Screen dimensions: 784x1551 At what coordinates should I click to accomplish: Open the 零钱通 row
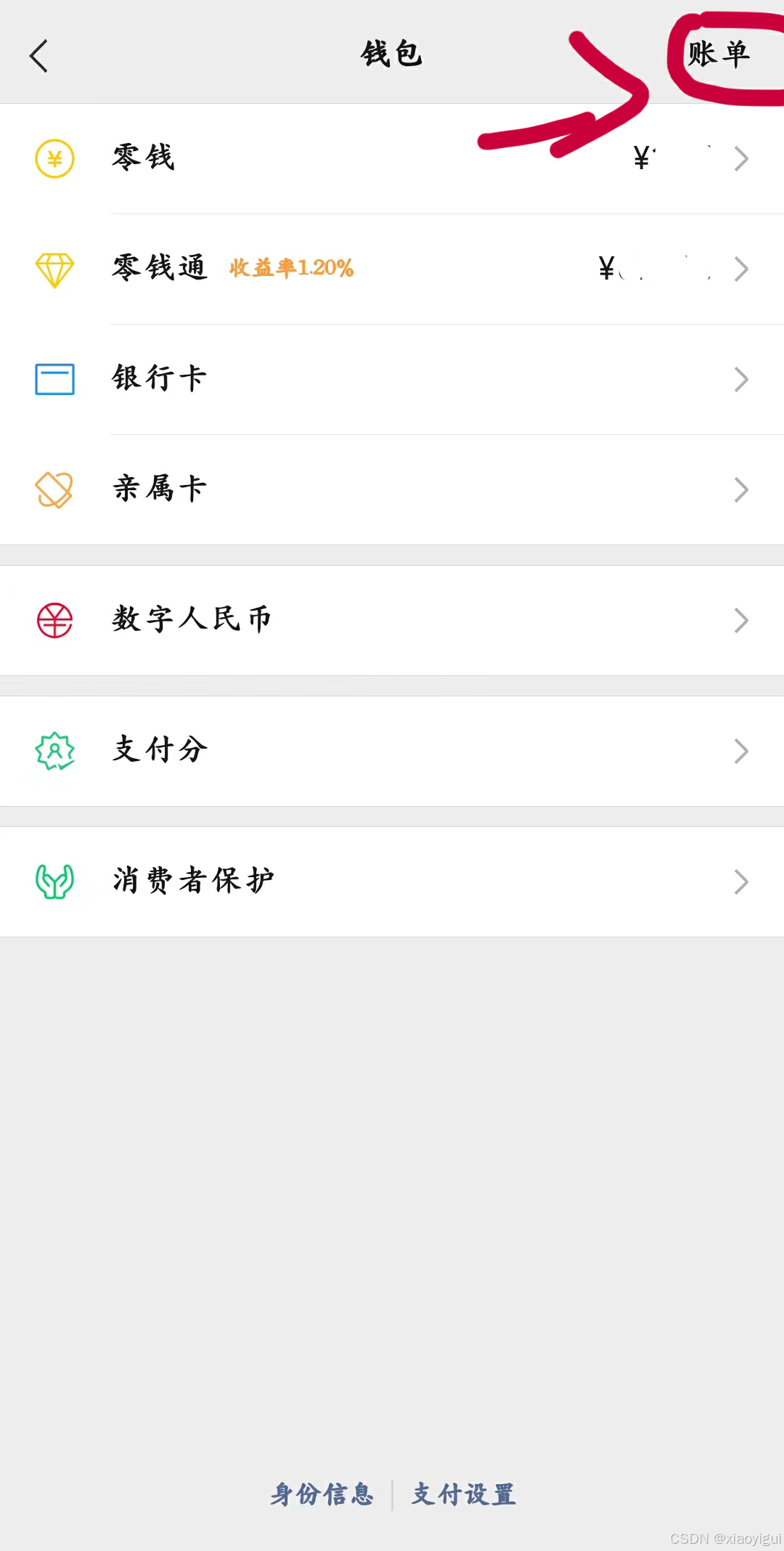pos(392,269)
